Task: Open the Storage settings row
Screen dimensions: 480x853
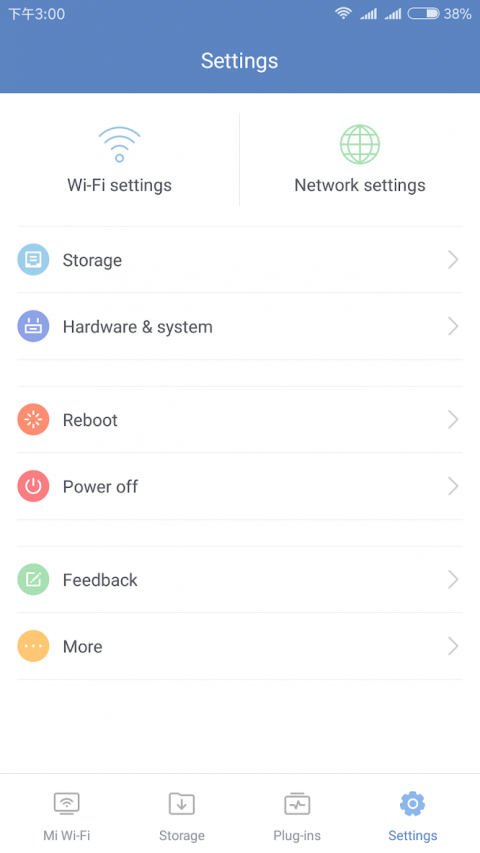Action: click(240, 260)
